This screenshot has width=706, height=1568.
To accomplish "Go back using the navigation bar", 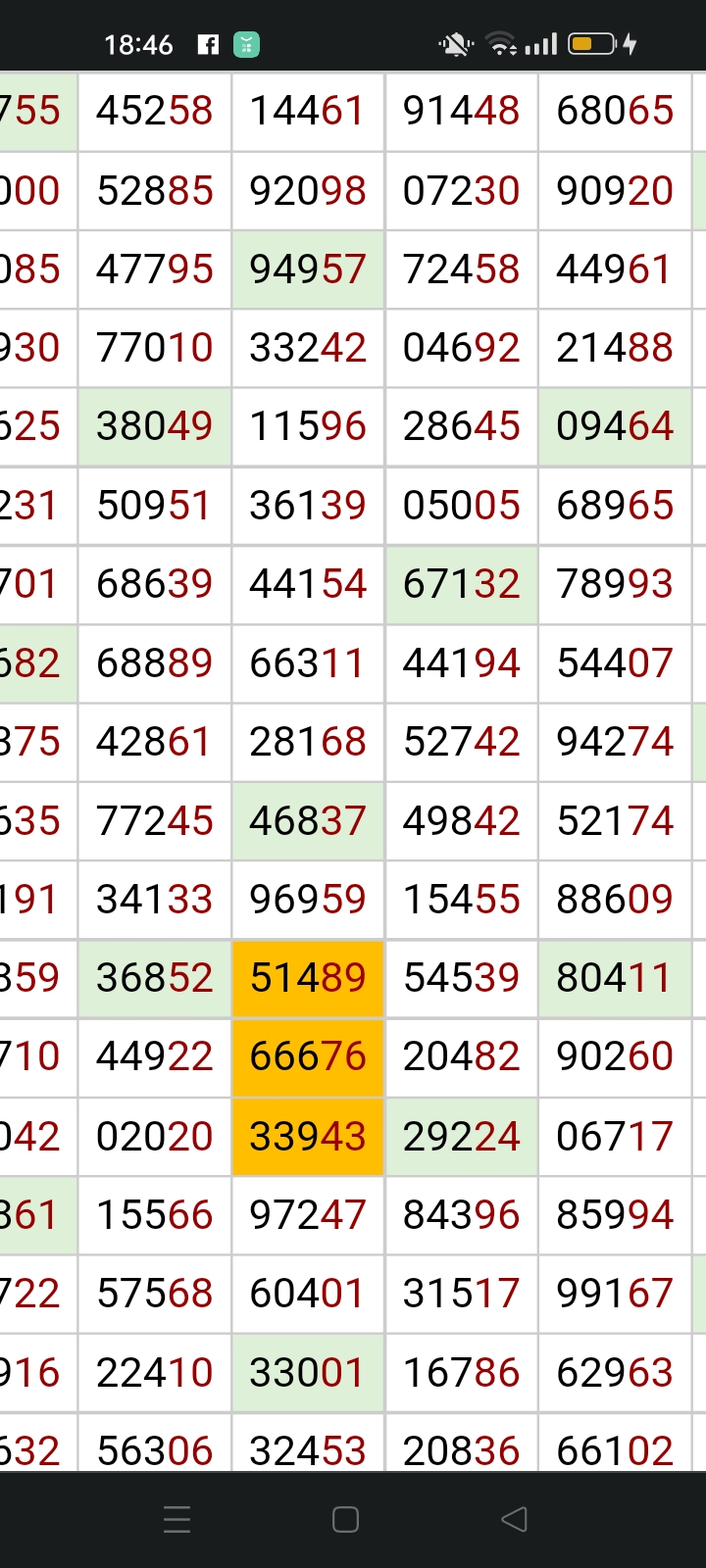I will point(514,1519).
